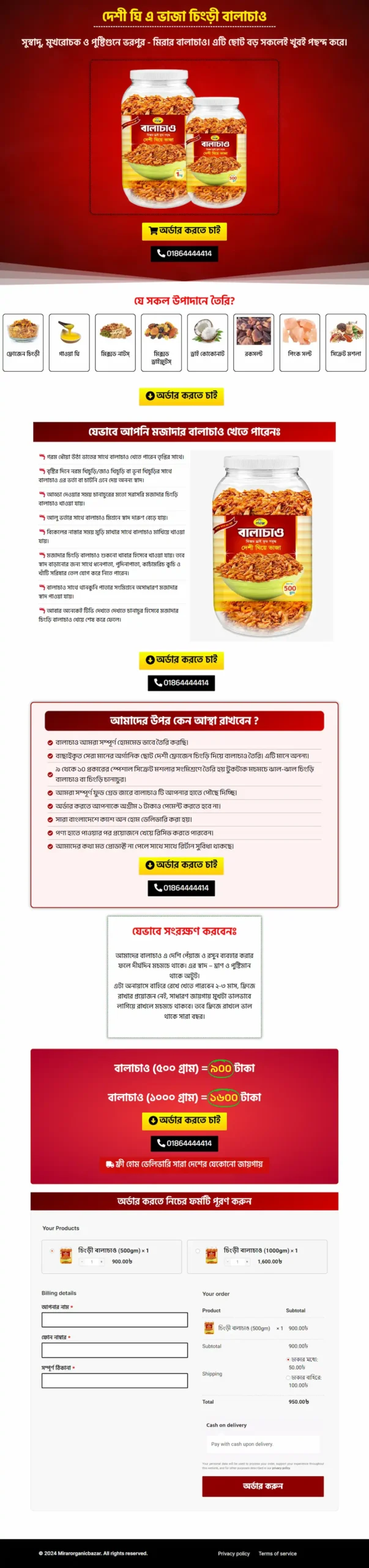This screenshot has width=369, height=1568.
Task: Focus the সম্পূর্ণ ঠিকানা address field
Action: (114, 1380)
